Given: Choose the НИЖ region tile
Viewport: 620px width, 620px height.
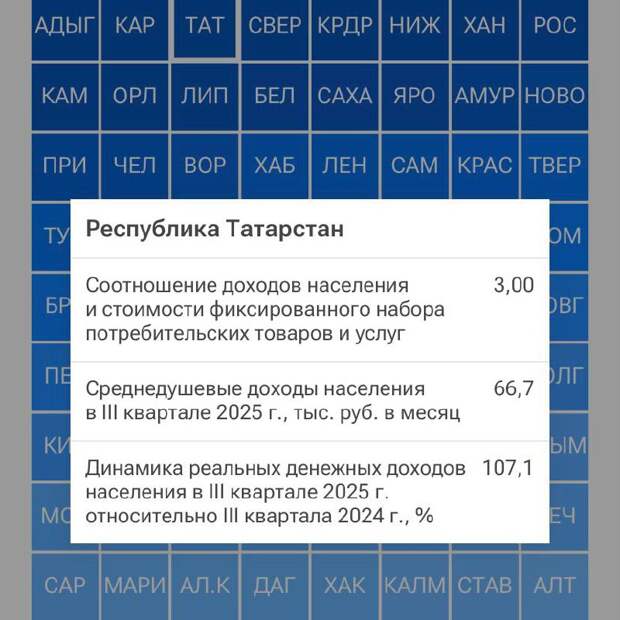Looking at the screenshot, I should 415,27.
